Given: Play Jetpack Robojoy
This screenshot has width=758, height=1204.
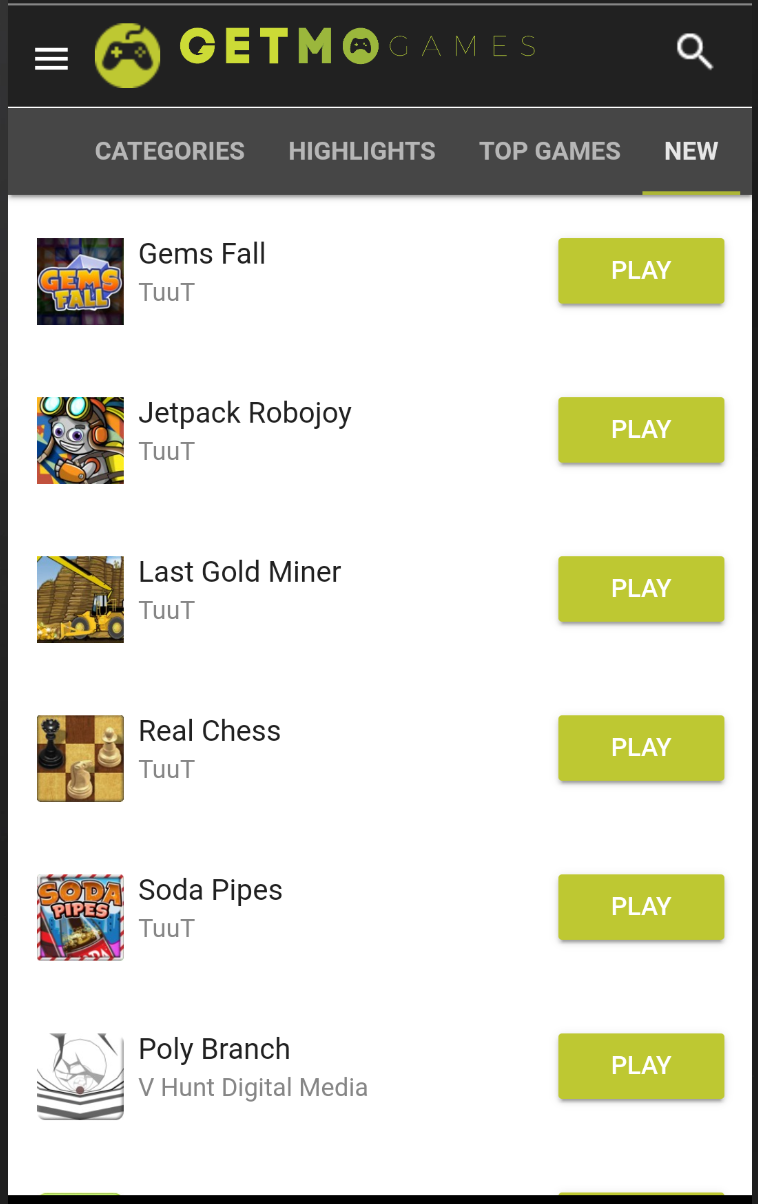Looking at the screenshot, I should pos(640,430).
